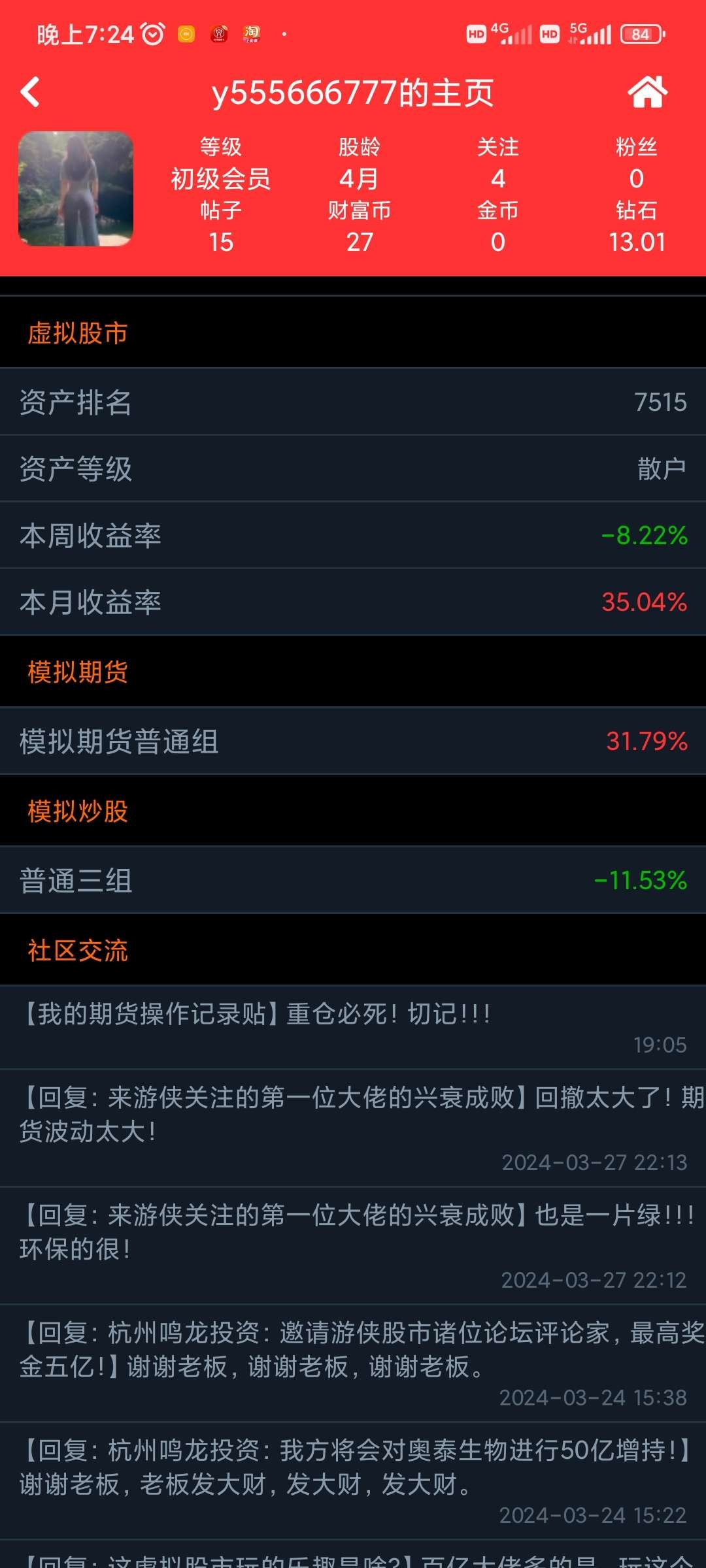Open the reply 也是一片绿!!! 环保的很！
The image size is (706, 1568).
pyautogui.click(x=353, y=1246)
